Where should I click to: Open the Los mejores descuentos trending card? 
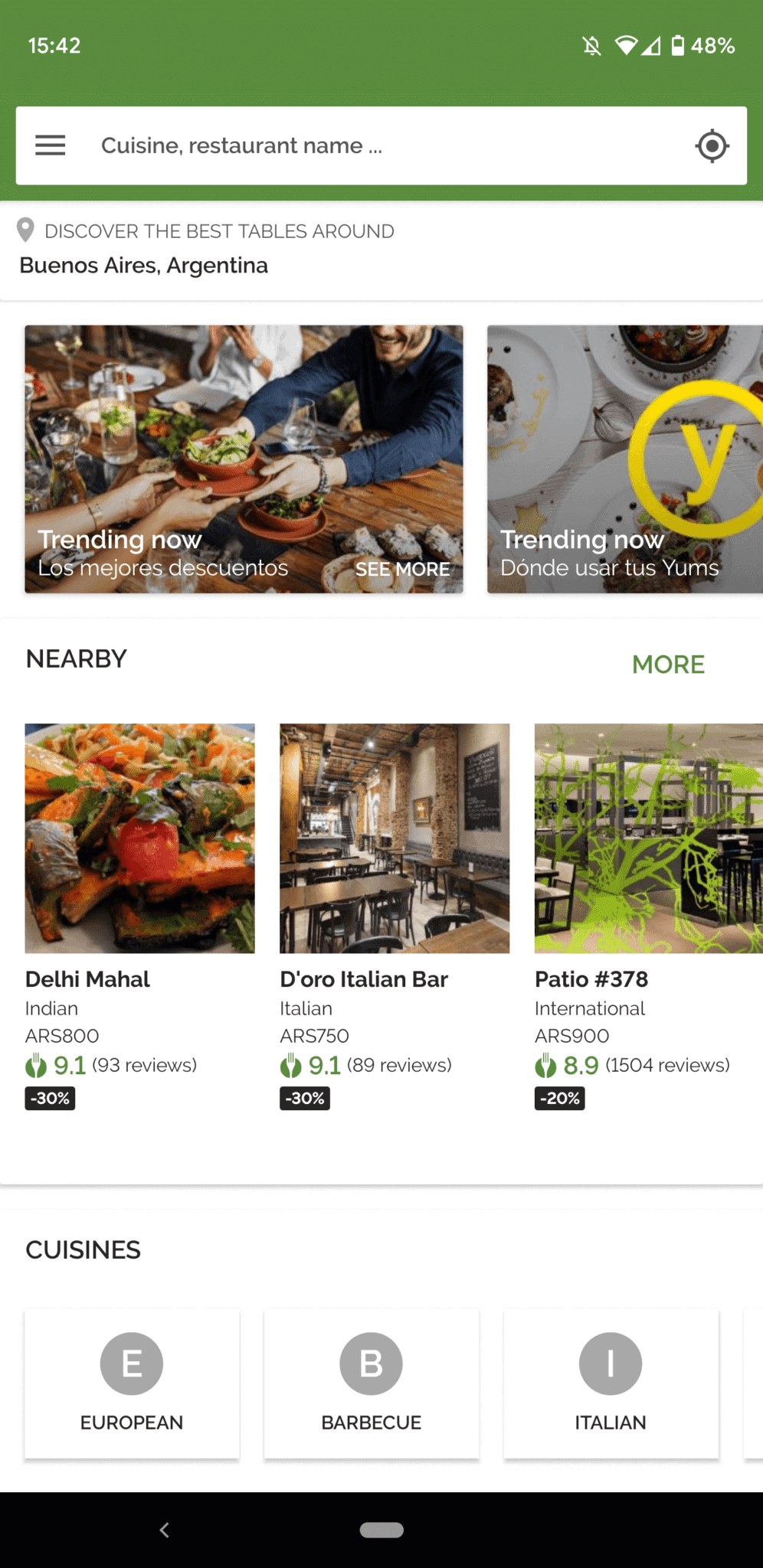pyautogui.click(x=244, y=459)
